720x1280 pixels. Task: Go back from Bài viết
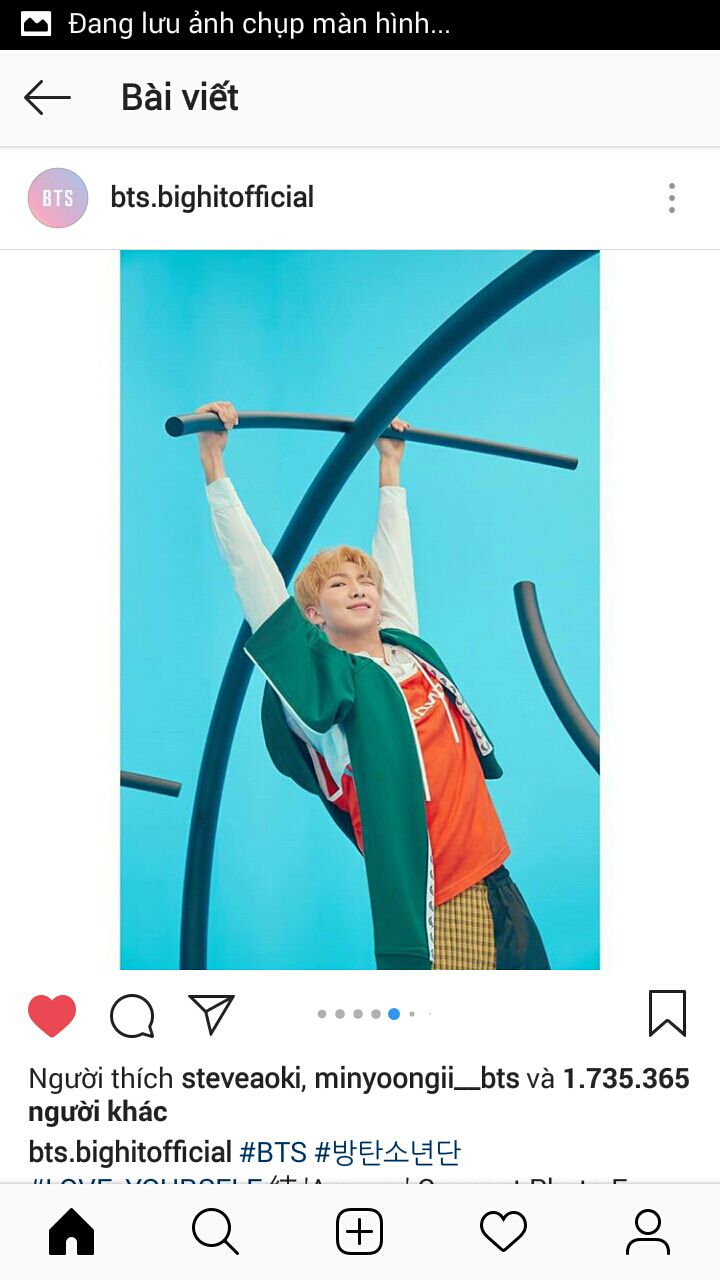[x=47, y=98]
